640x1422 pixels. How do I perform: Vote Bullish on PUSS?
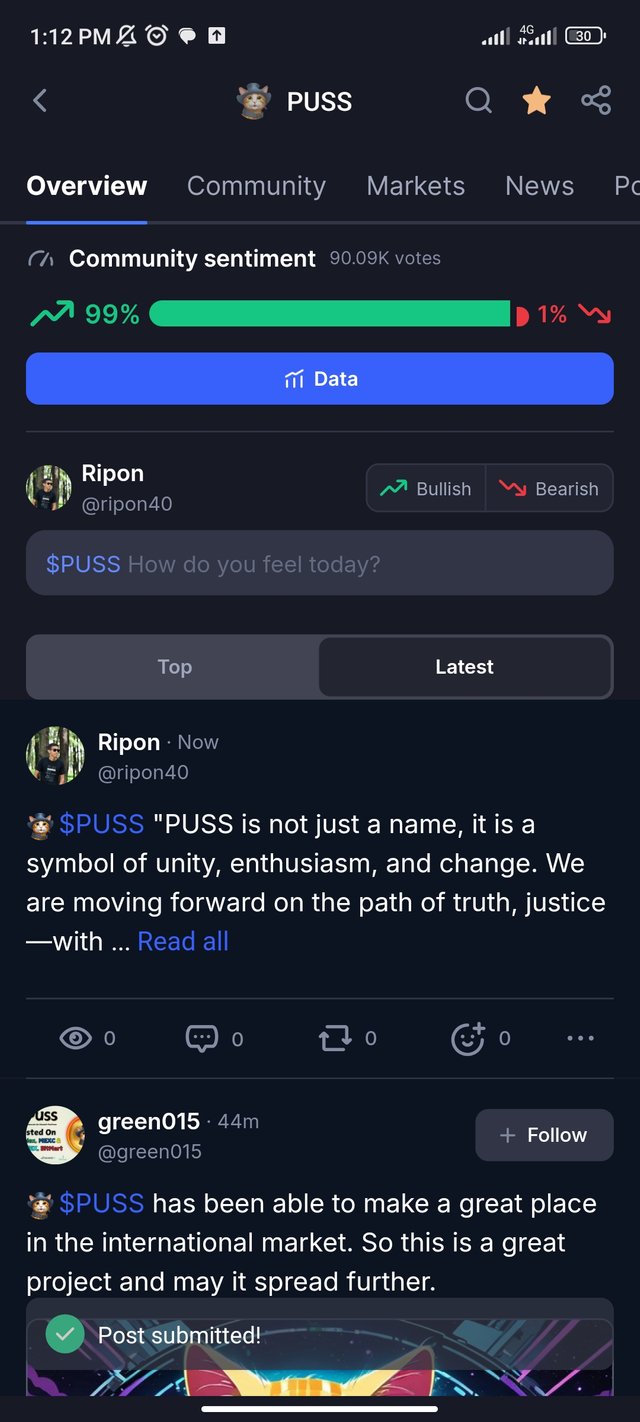(426, 489)
